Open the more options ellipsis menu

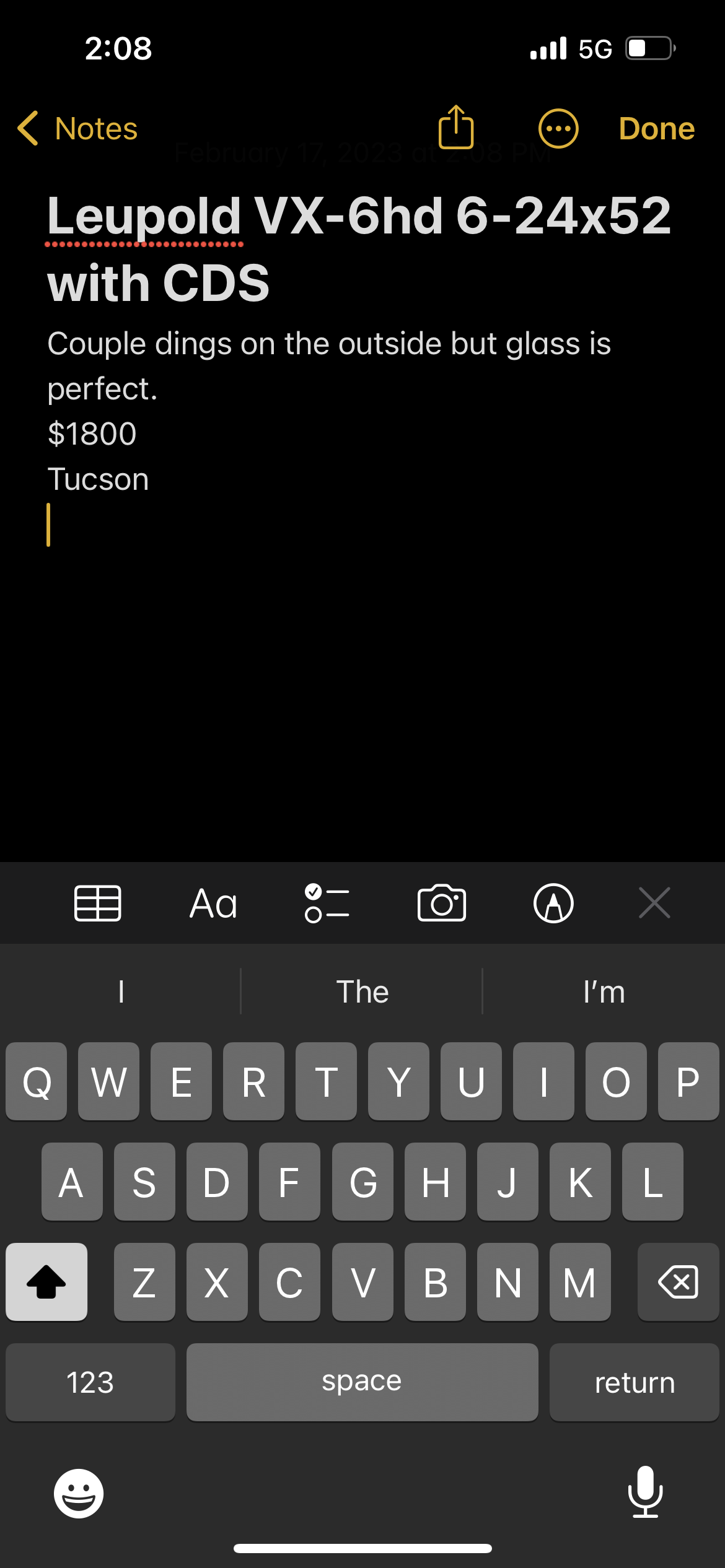[x=558, y=128]
